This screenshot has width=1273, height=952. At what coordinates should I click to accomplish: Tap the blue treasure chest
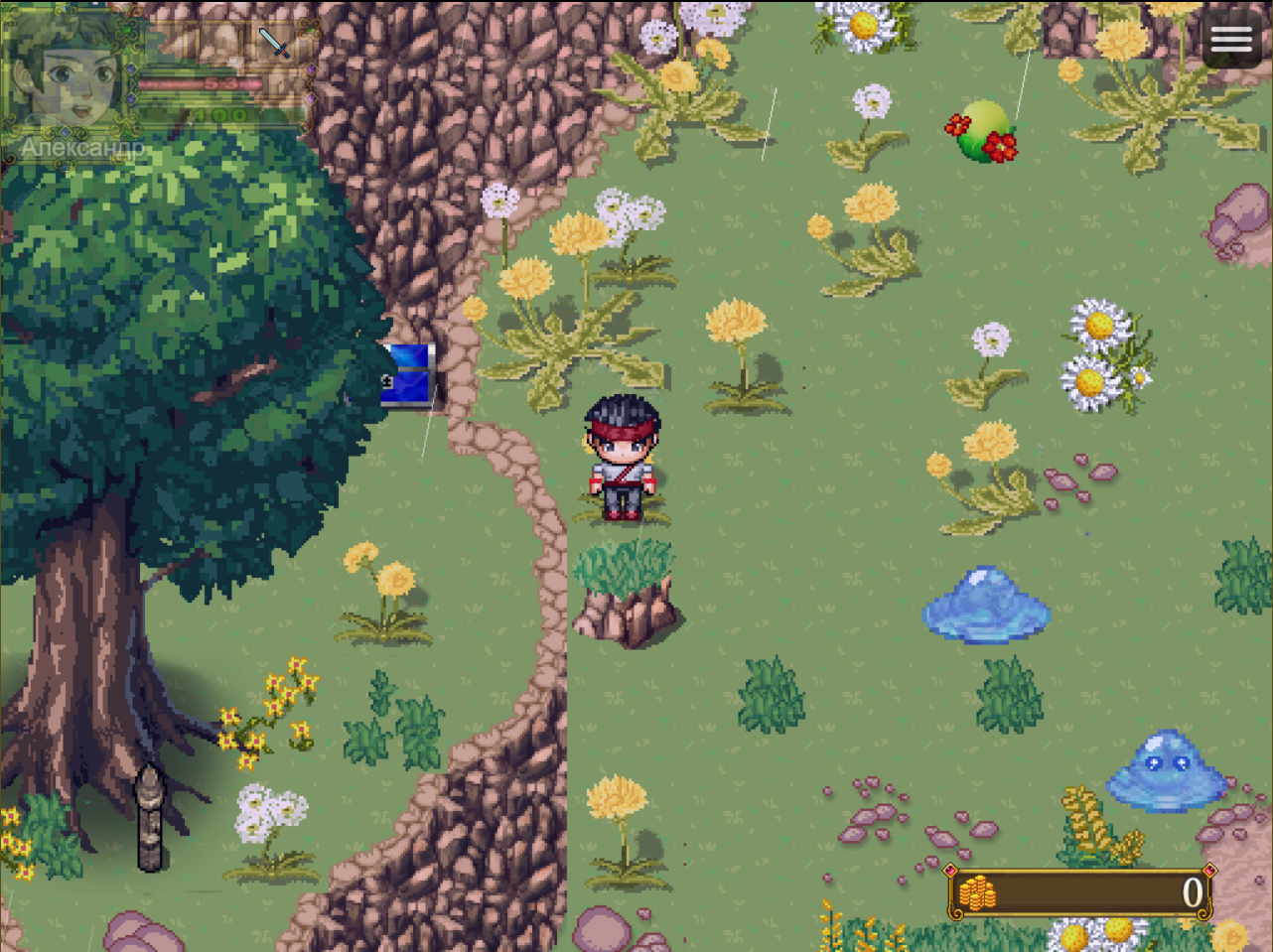click(x=408, y=375)
